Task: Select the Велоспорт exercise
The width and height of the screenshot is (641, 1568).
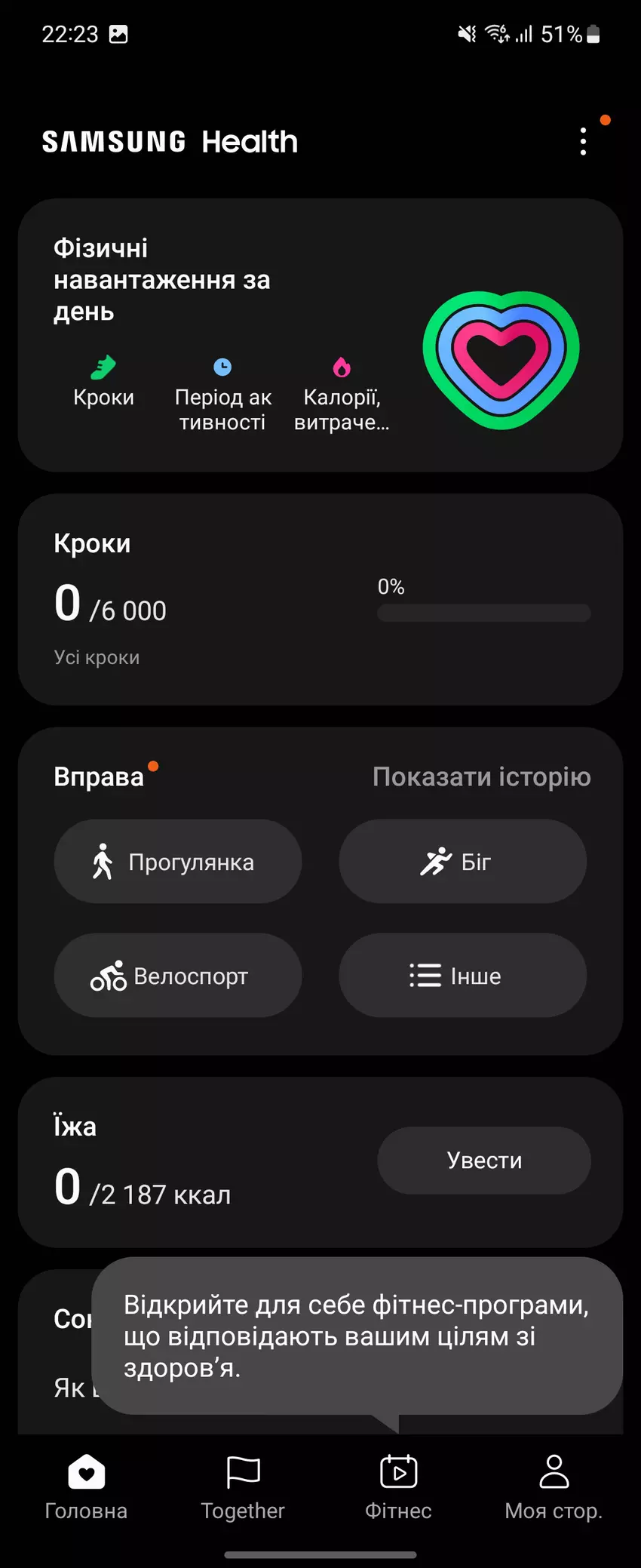Action: [178, 976]
